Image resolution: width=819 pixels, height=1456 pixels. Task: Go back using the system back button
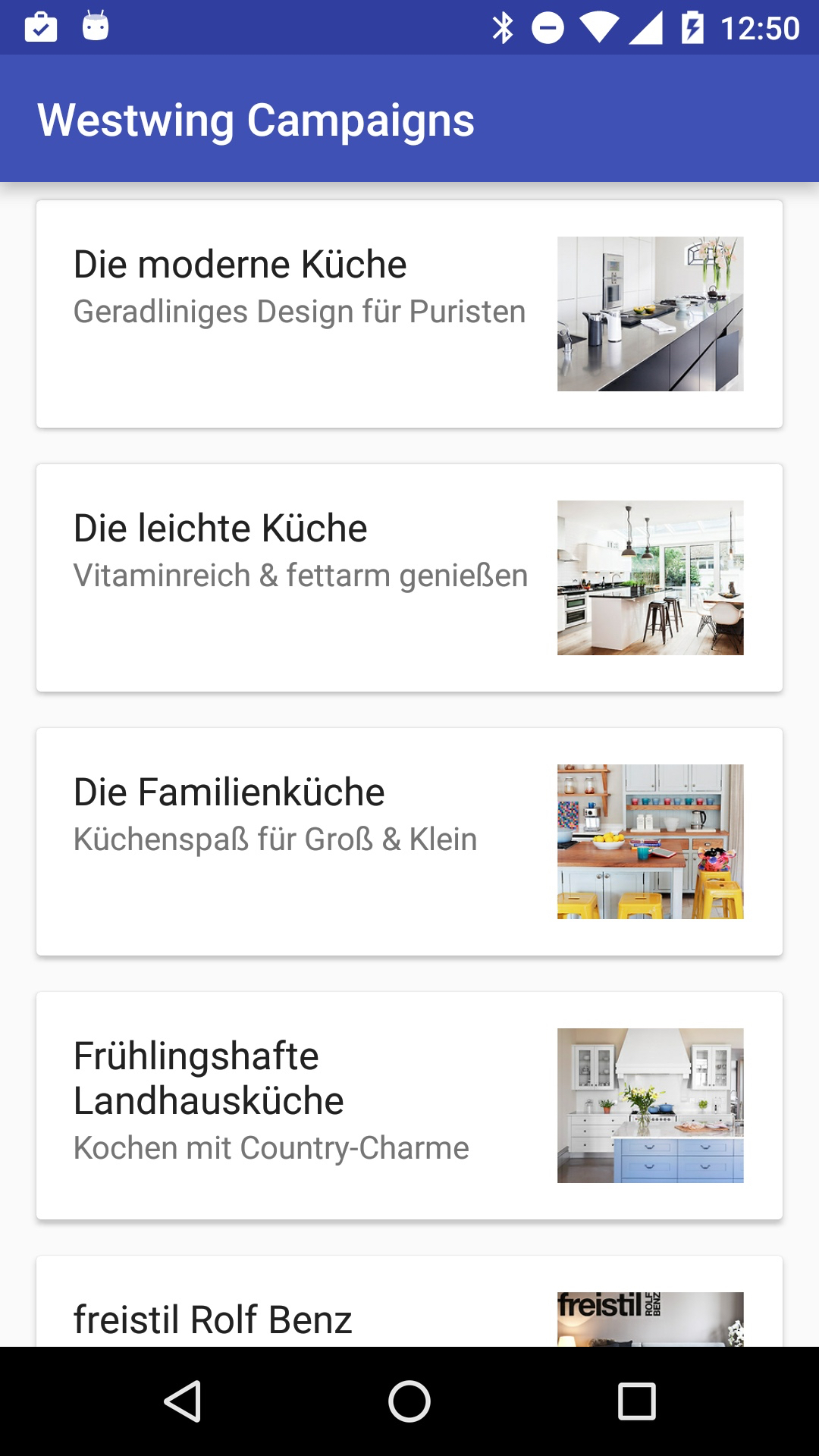tap(182, 1401)
